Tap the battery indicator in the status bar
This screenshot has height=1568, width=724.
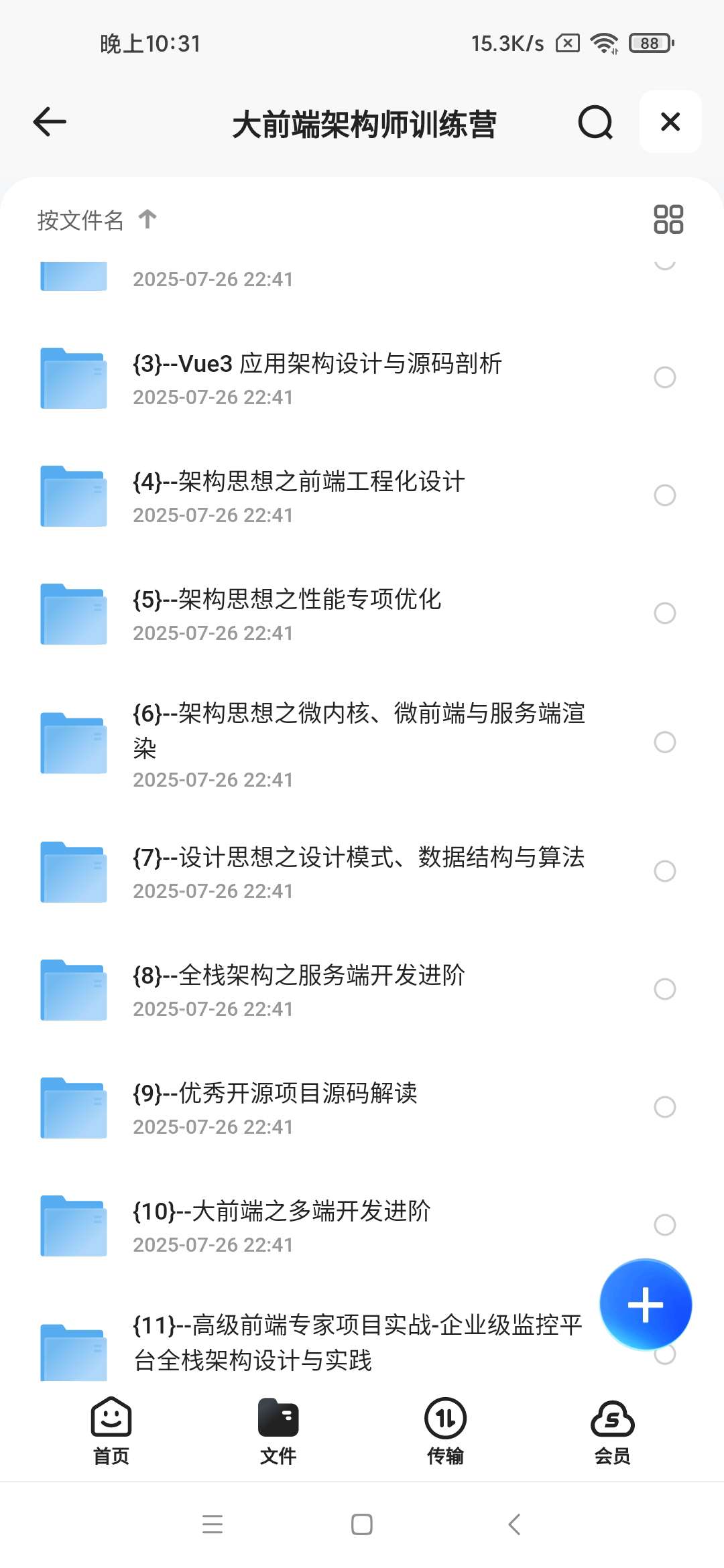pyautogui.click(x=648, y=43)
